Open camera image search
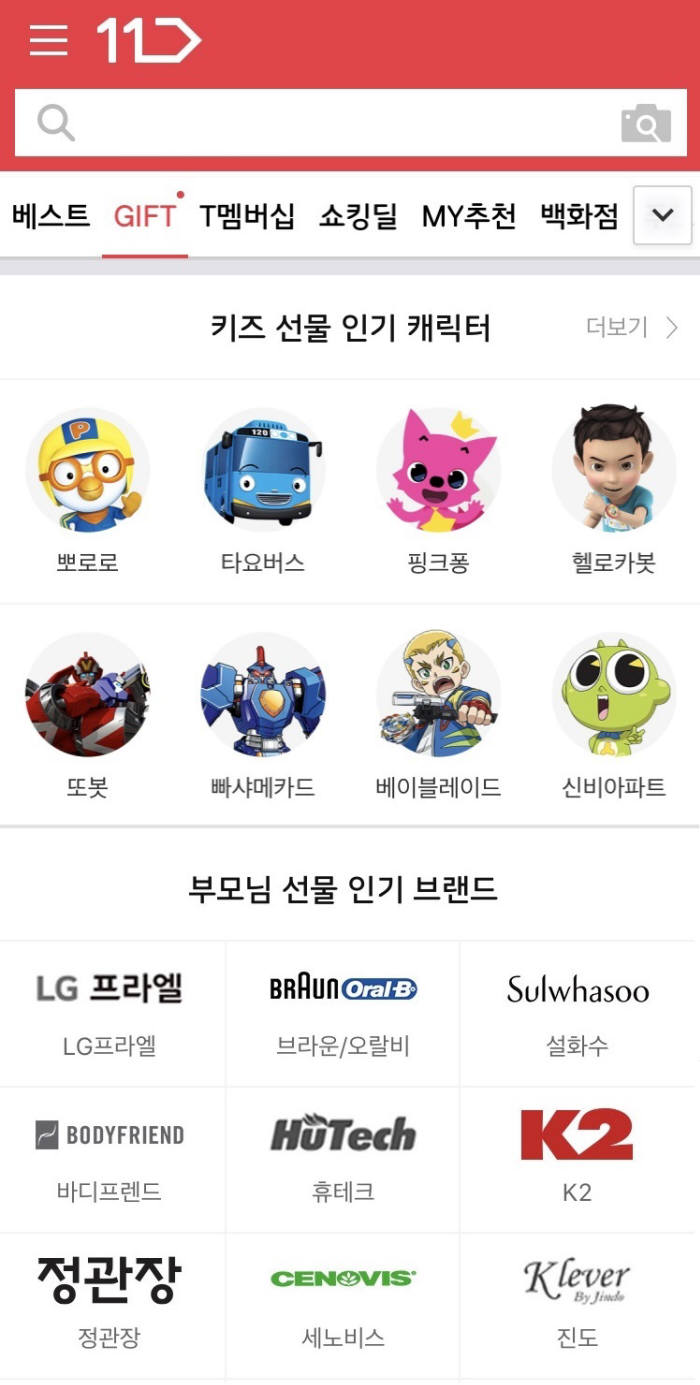Image resolution: width=700 pixels, height=1385 pixels. pyautogui.click(x=645, y=124)
